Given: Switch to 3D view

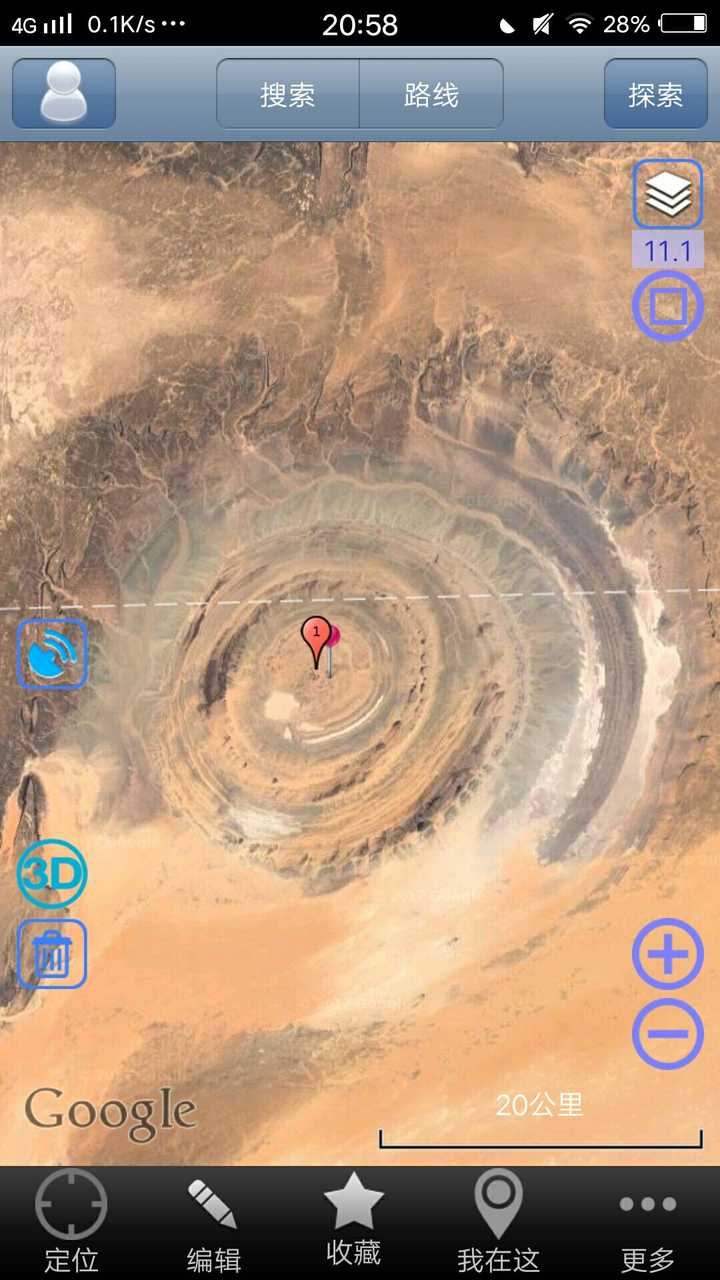Looking at the screenshot, I should point(52,875).
